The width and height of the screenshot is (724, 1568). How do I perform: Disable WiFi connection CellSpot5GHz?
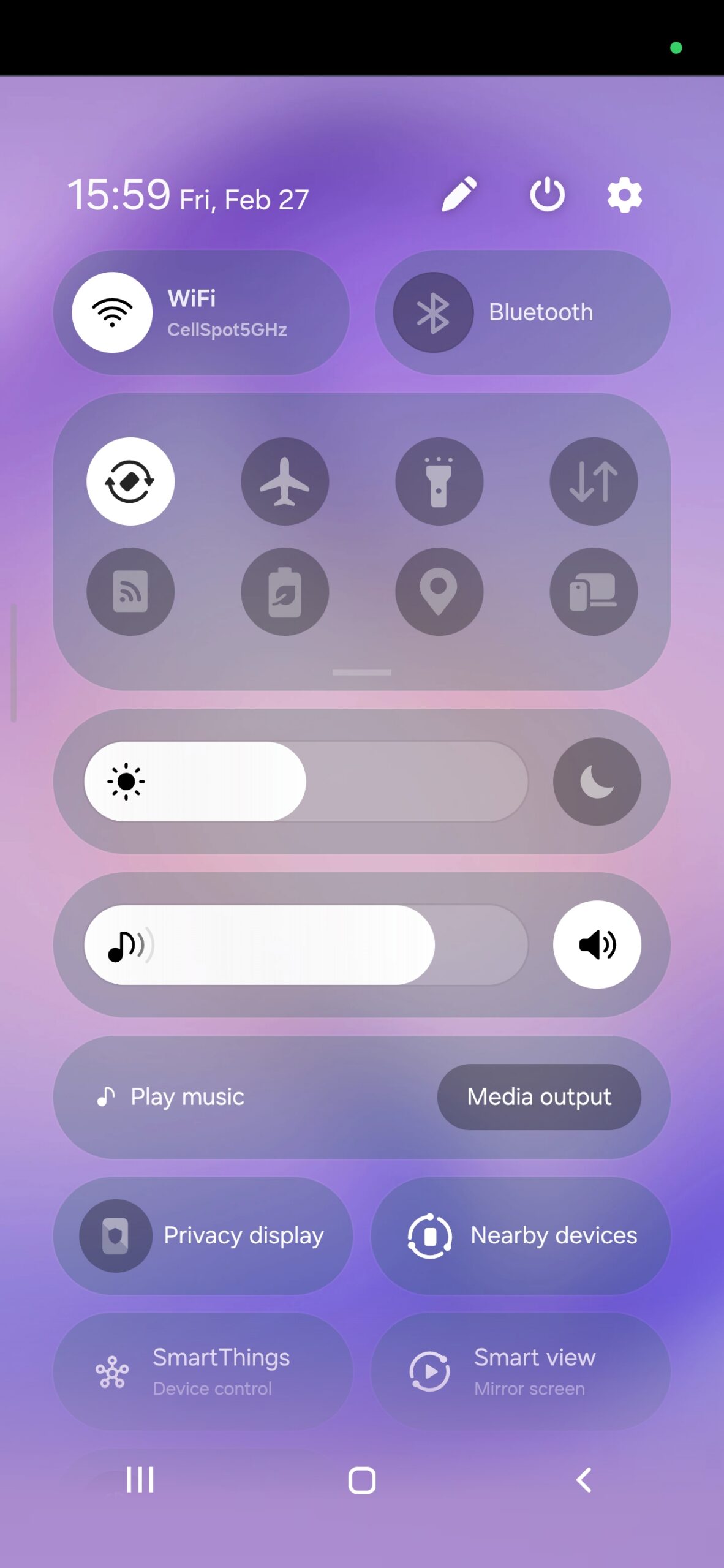(x=203, y=312)
